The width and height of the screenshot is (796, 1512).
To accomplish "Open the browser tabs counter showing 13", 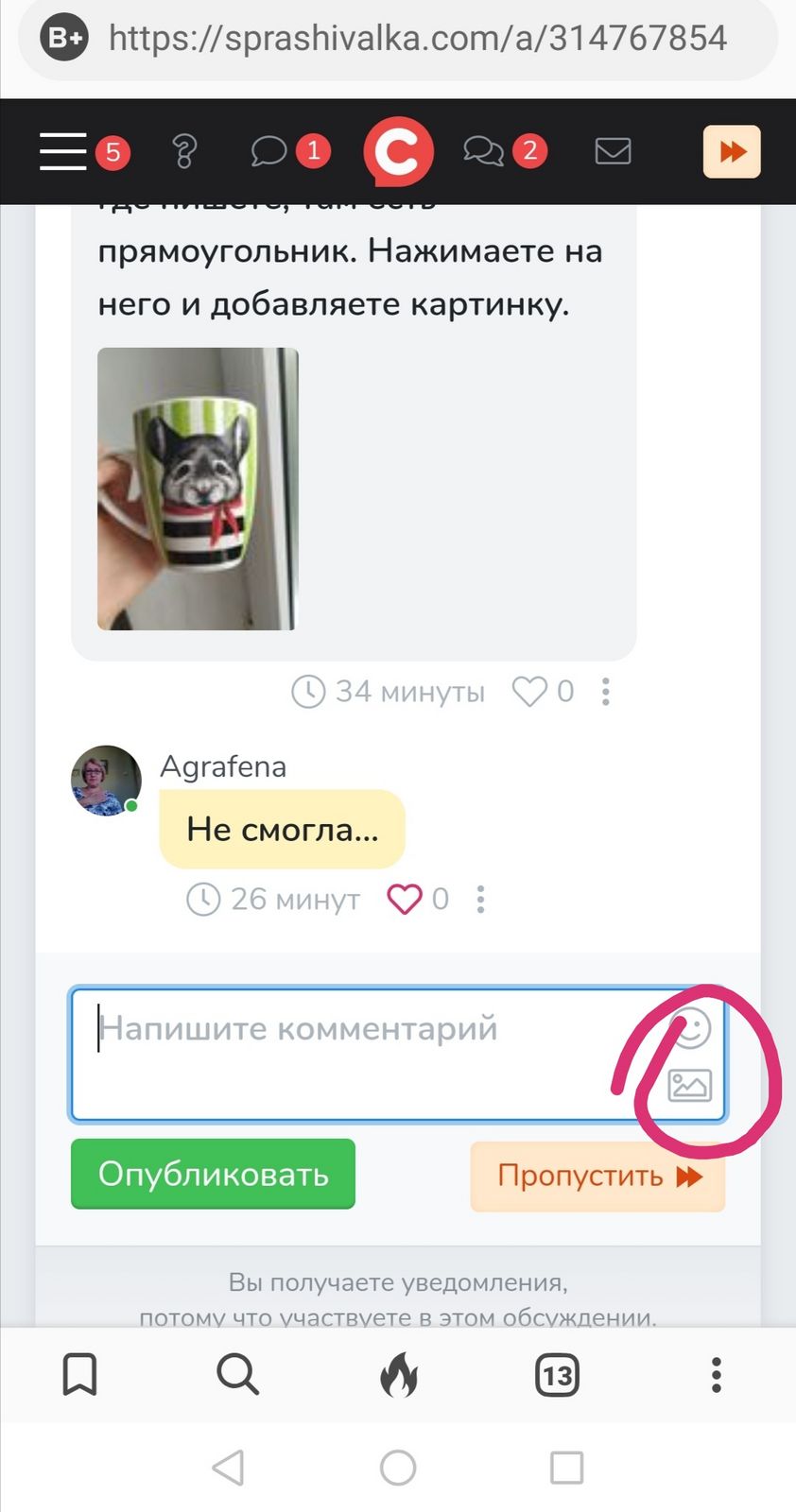I will pos(557,1375).
